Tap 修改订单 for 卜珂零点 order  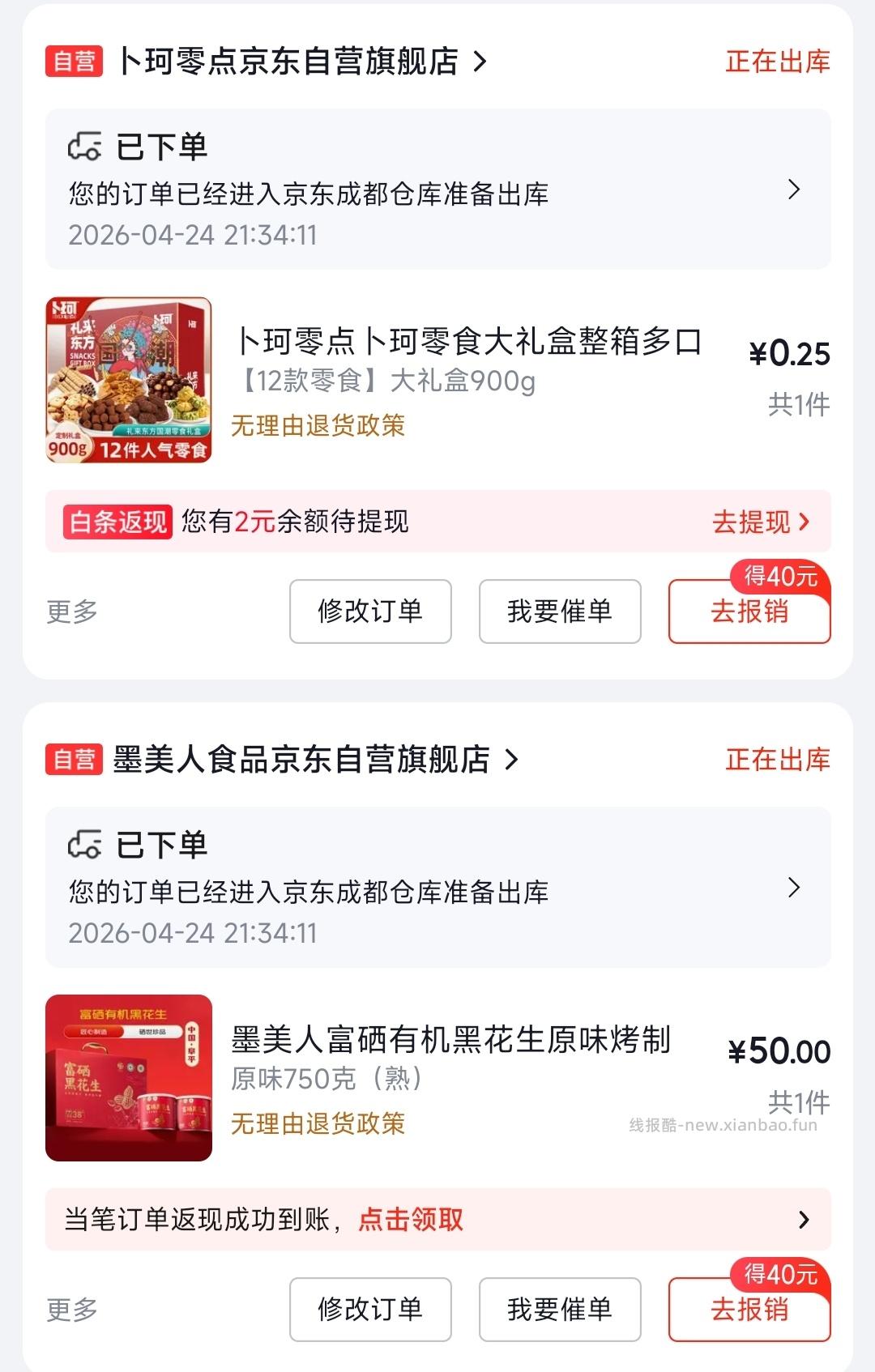click(x=370, y=611)
